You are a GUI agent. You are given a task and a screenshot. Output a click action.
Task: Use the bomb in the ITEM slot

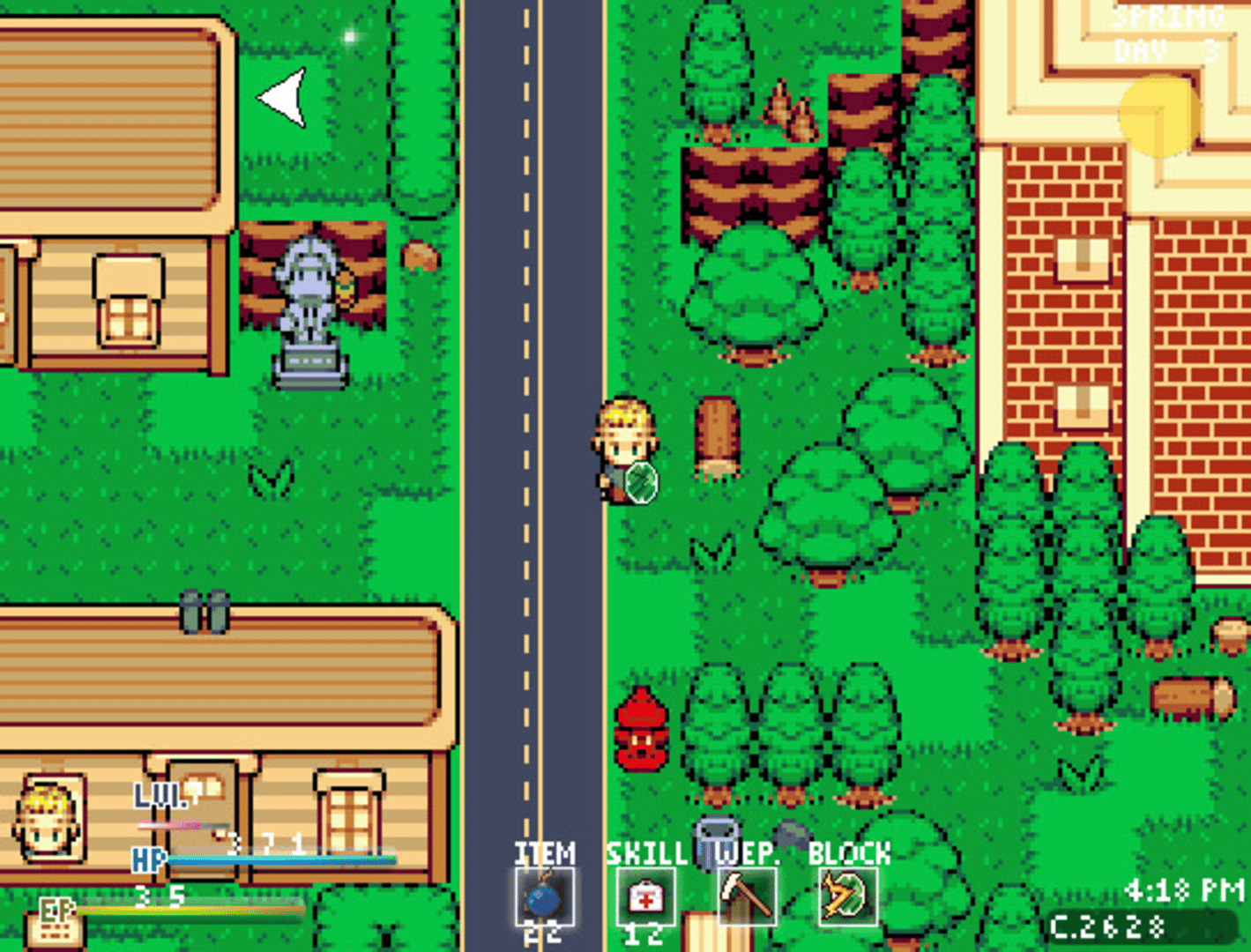(x=544, y=897)
